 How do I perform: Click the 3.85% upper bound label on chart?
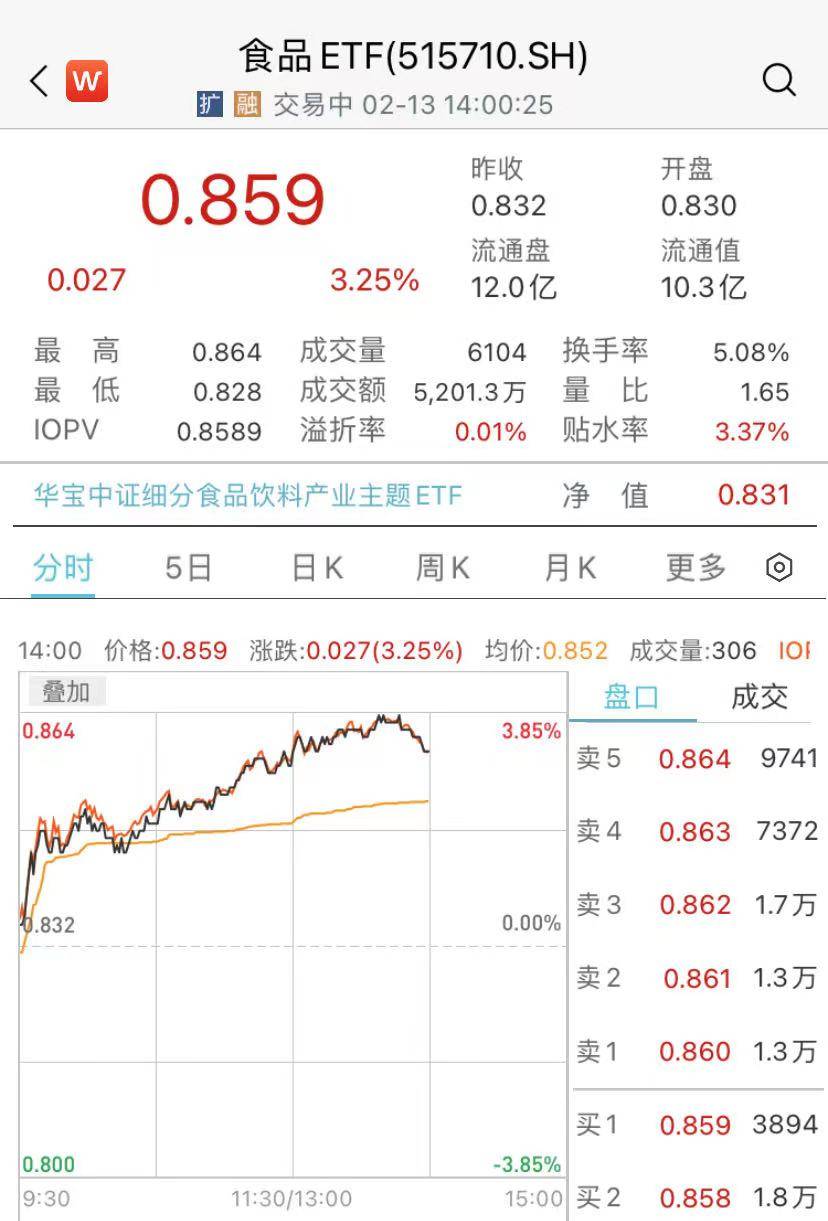531,731
